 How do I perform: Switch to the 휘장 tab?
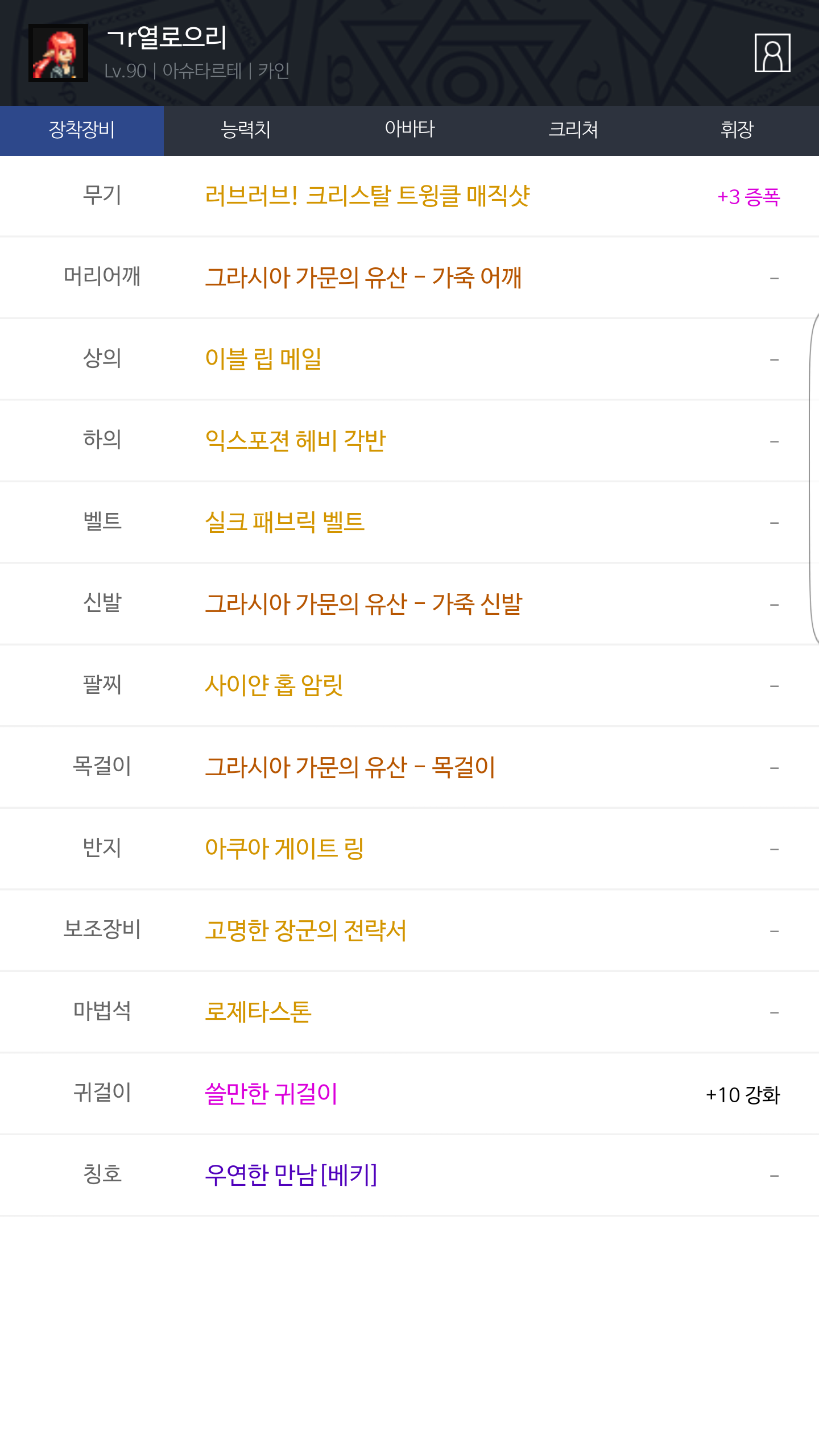tap(737, 130)
